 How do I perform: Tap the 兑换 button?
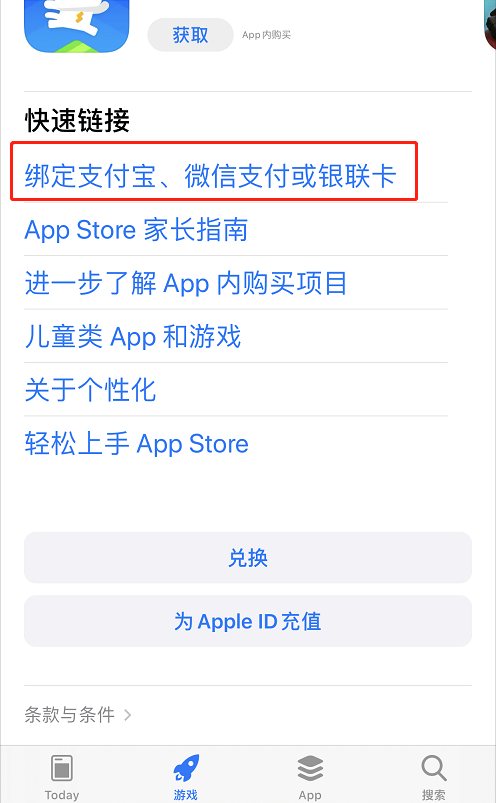pyautogui.click(x=248, y=558)
